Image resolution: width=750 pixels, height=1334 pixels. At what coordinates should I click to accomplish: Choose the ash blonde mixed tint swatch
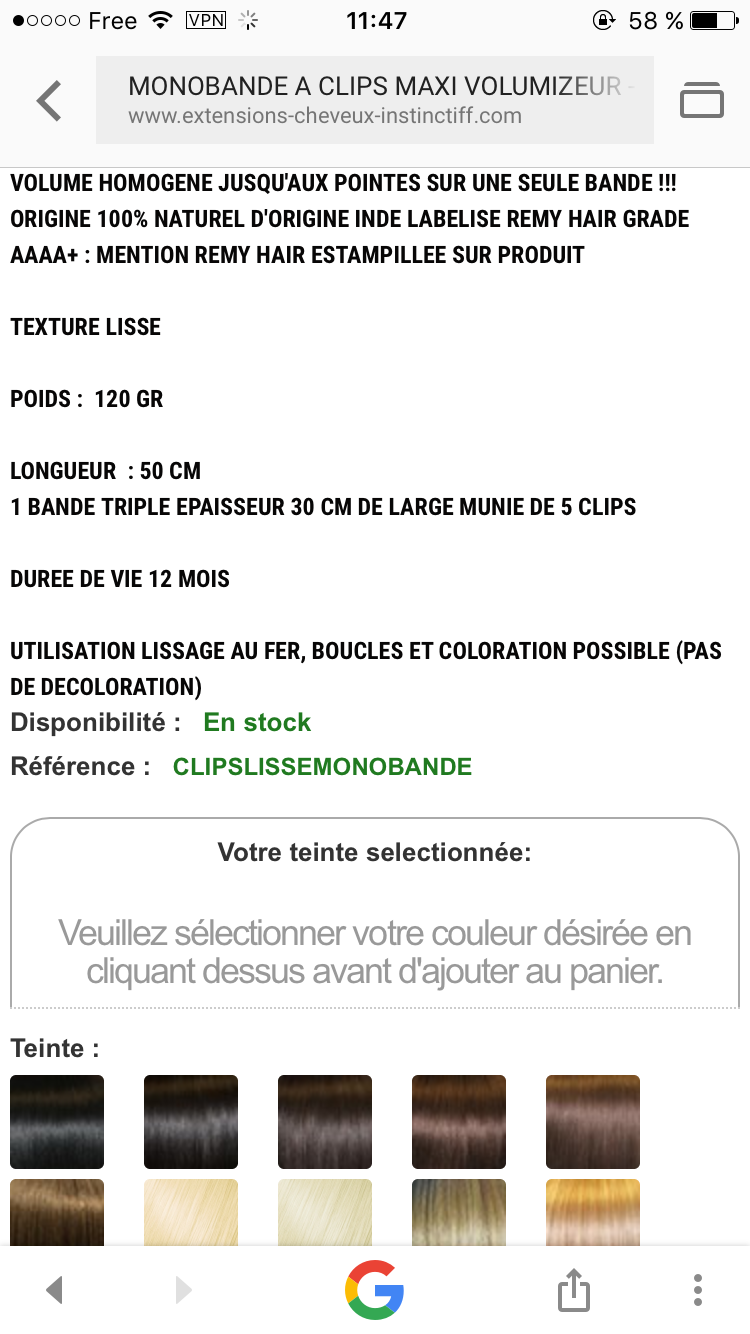point(459,1212)
